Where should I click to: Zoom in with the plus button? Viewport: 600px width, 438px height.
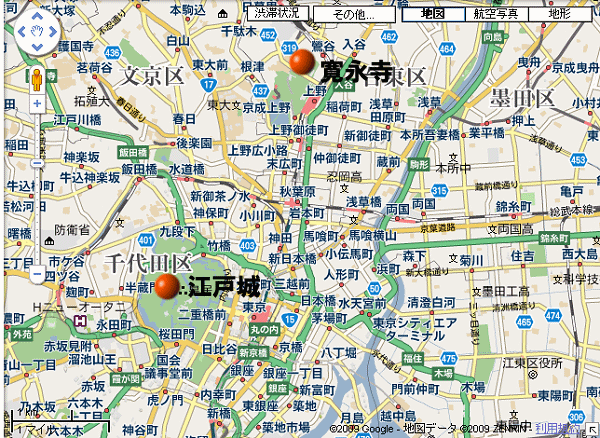coord(37,104)
